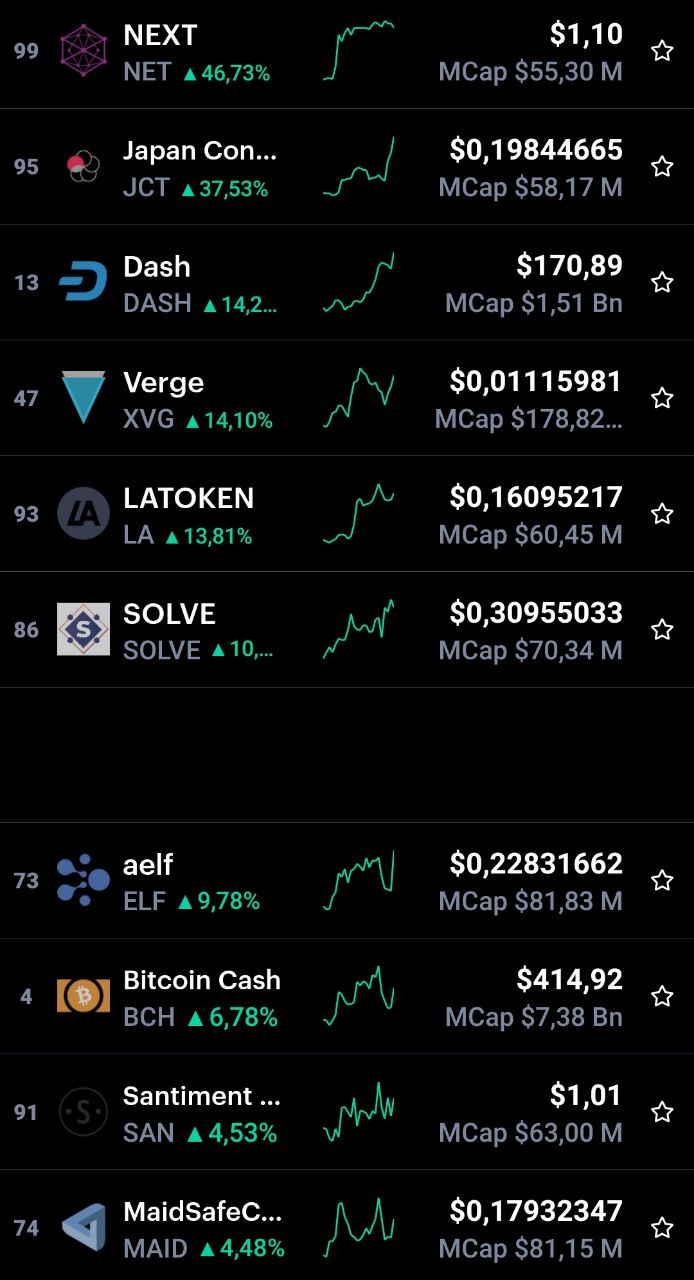
Task: Open aelf ELF details
Action: pyautogui.click(x=347, y=881)
